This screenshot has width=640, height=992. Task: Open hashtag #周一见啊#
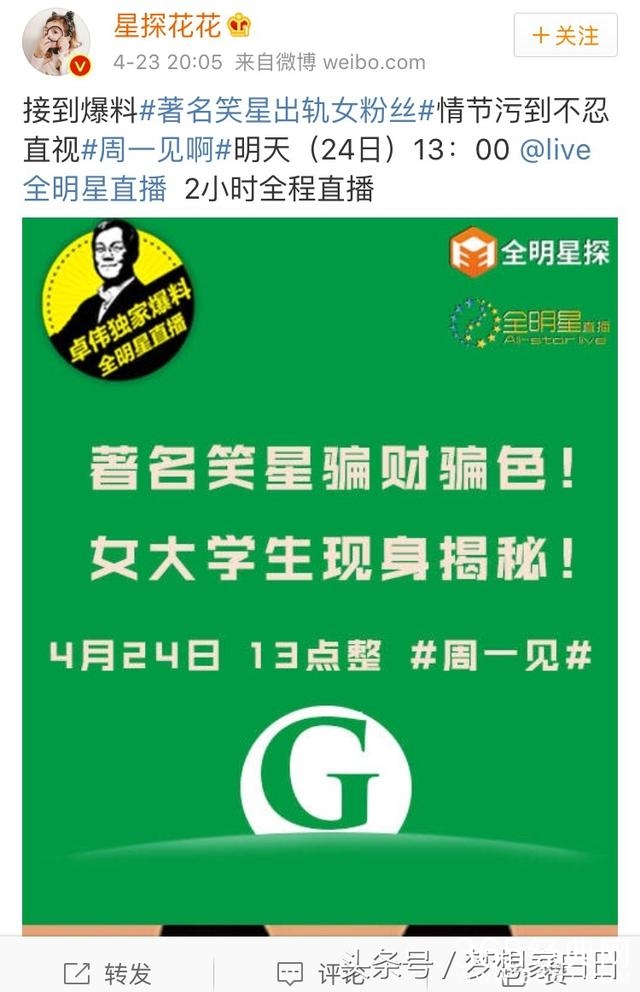pyautogui.click(x=156, y=150)
